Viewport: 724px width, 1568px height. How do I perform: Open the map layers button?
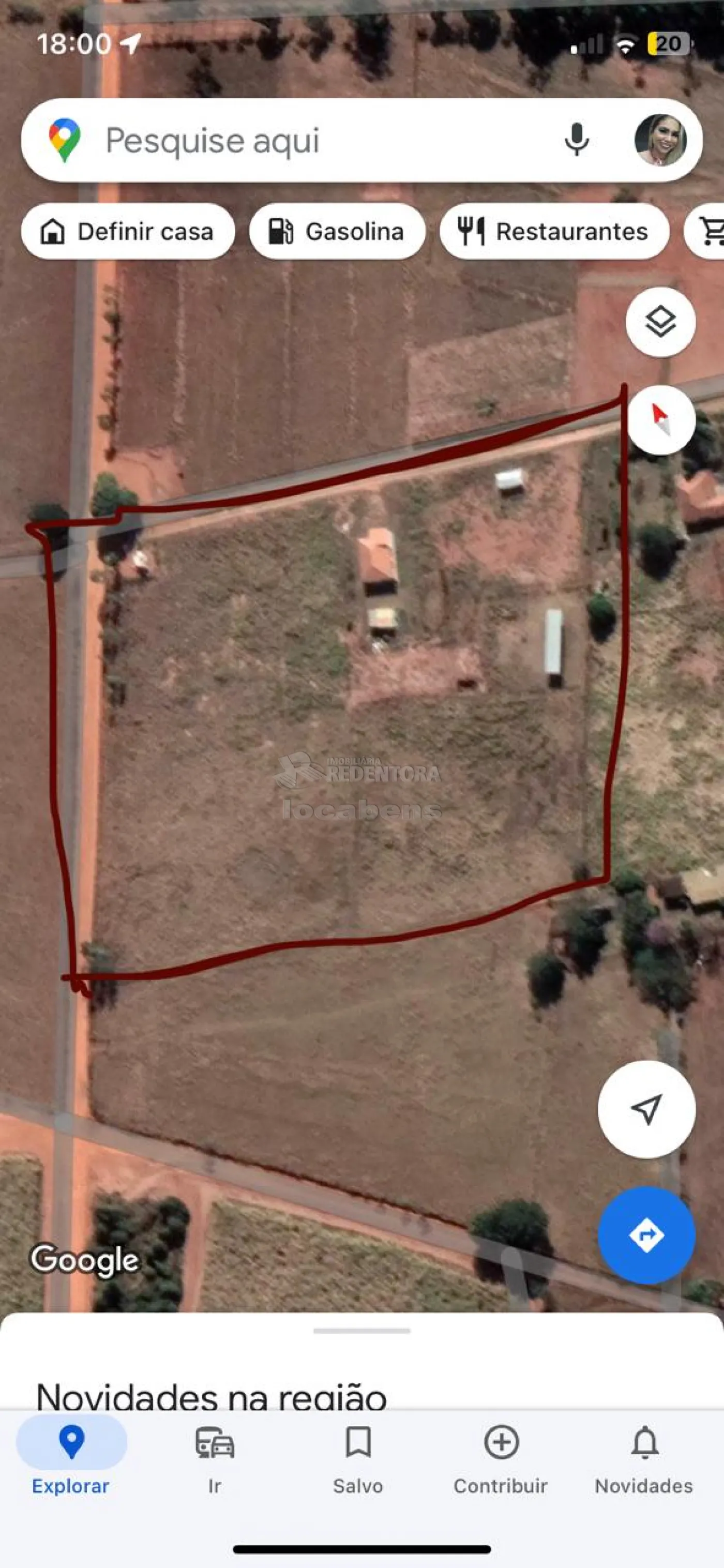660,322
